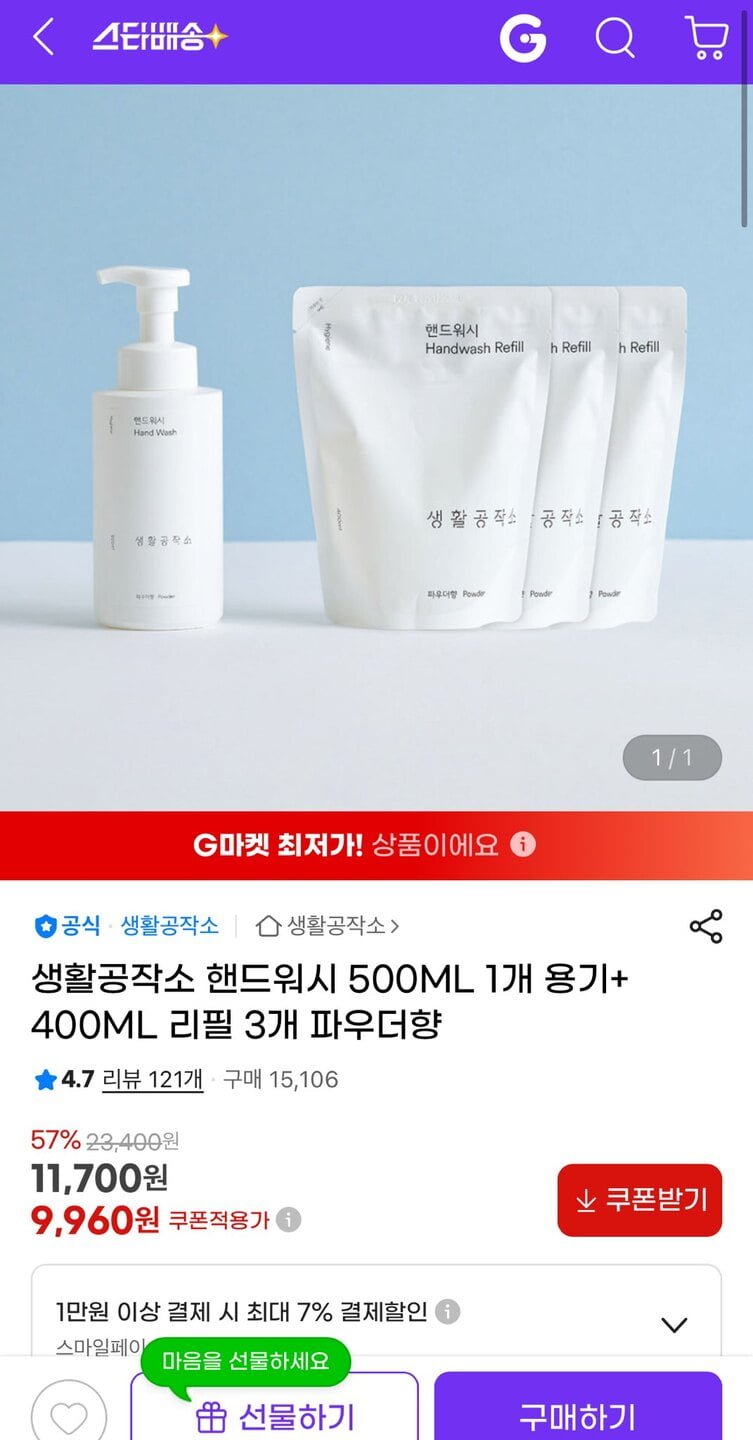Open search from the top bar
The height and width of the screenshot is (1440, 753).
(x=615, y=39)
